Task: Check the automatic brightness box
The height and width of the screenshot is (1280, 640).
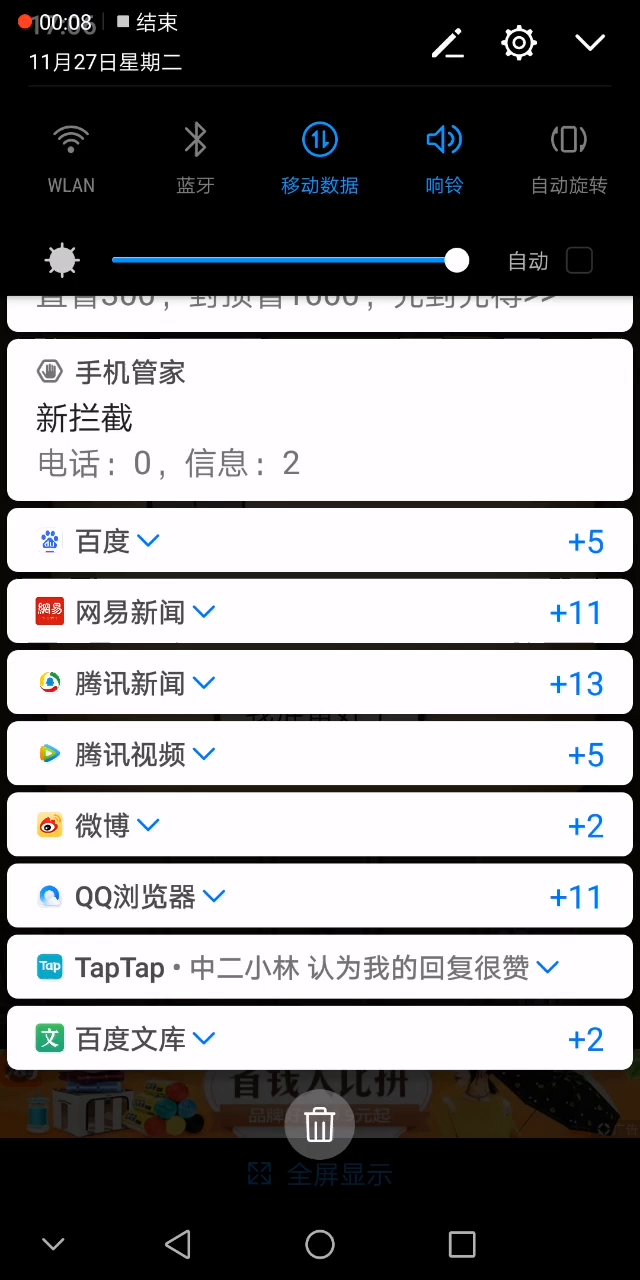Action: (x=579, y=261)
